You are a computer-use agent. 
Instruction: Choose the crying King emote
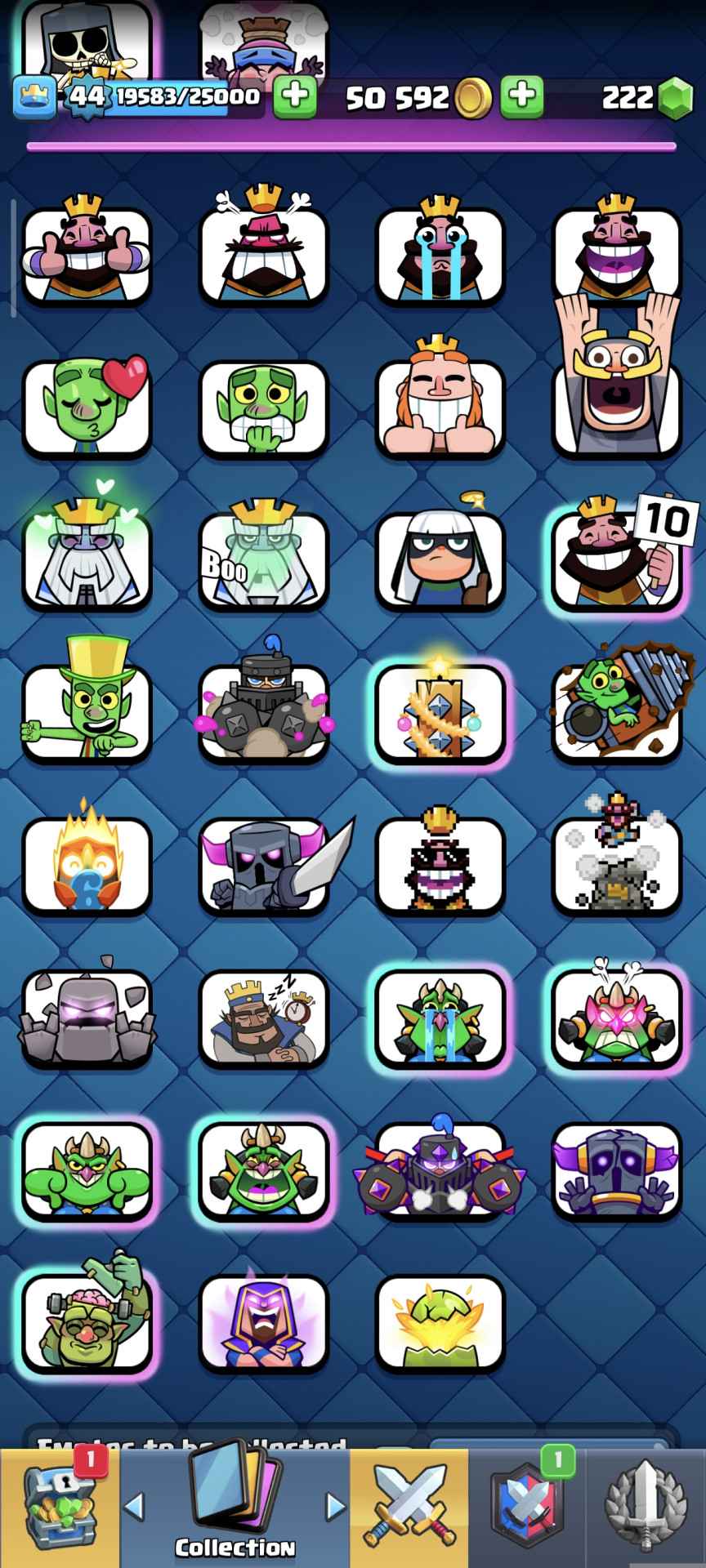tap(440, 255)
